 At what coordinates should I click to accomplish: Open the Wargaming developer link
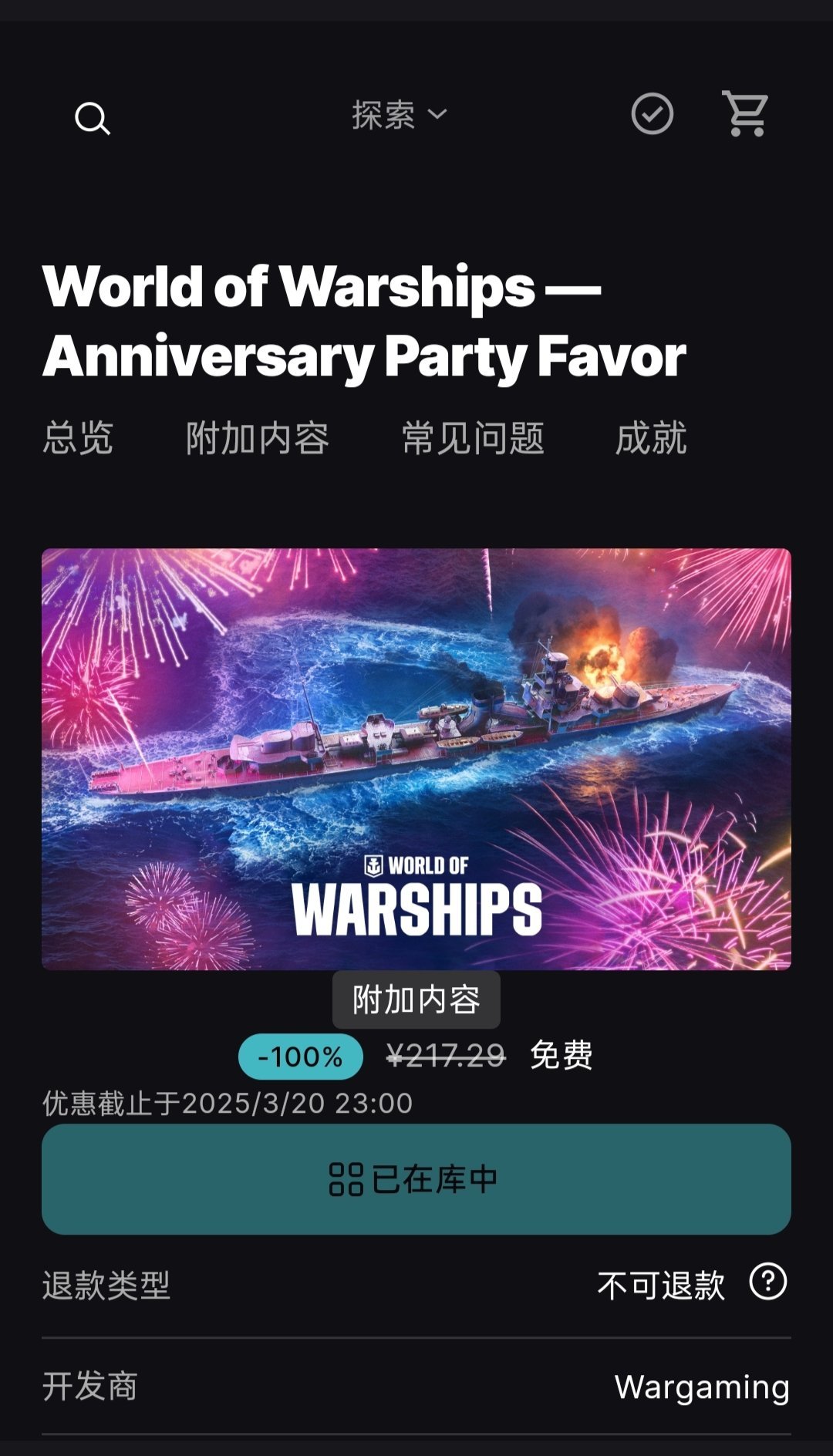click(x=702, y=1387)
